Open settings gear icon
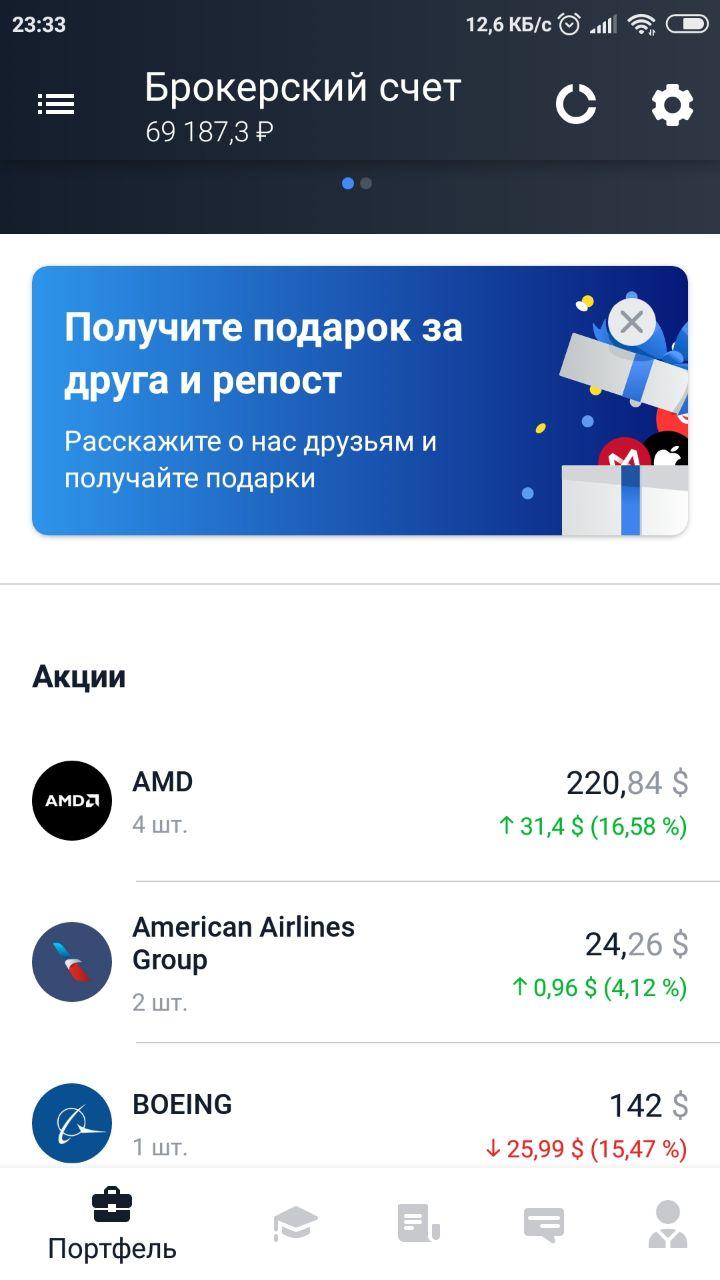Image resolution: width=720 pixels, height=1280 pixels. tap(672, 104)
